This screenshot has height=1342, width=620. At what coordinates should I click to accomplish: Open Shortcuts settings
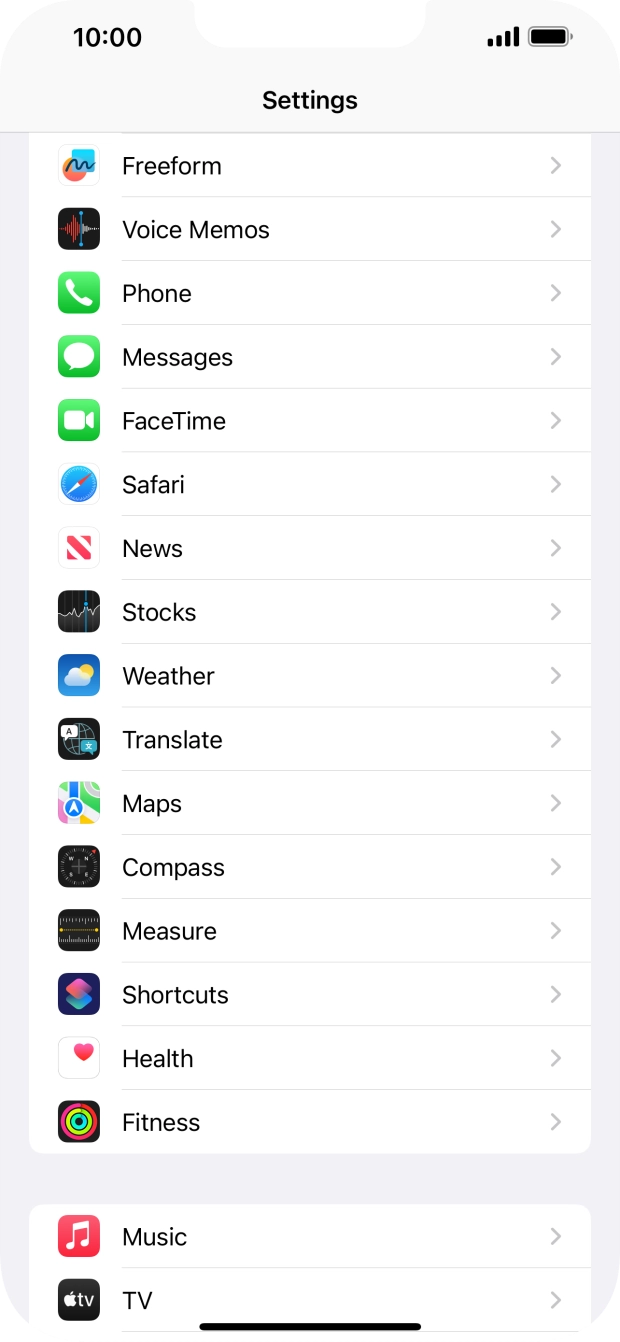[x=310, y=995]
